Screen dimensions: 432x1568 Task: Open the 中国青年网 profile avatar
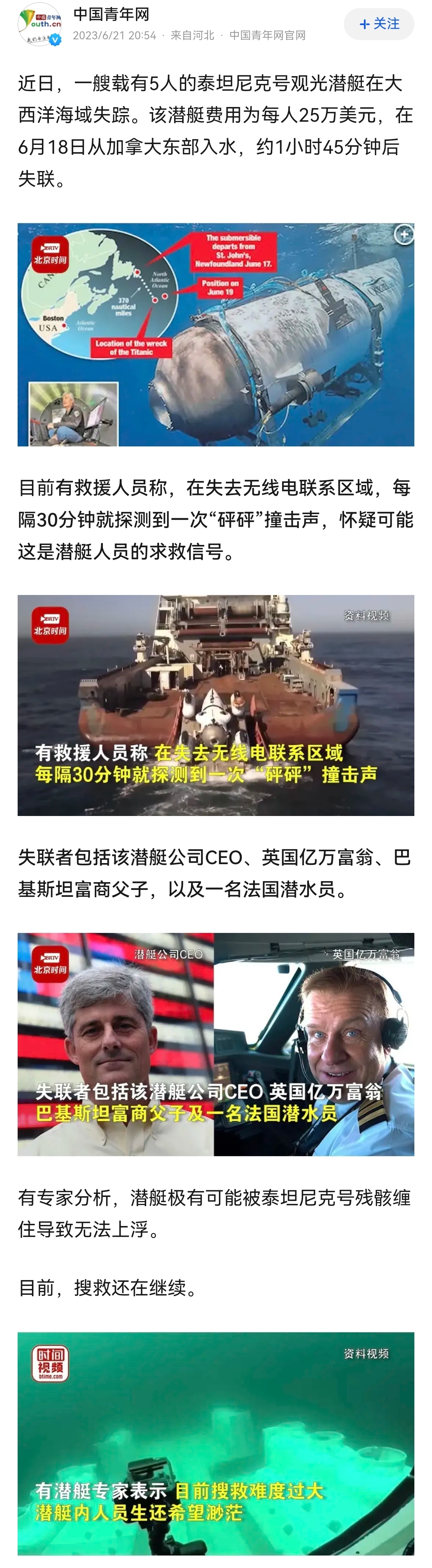(x=40, y=24)
